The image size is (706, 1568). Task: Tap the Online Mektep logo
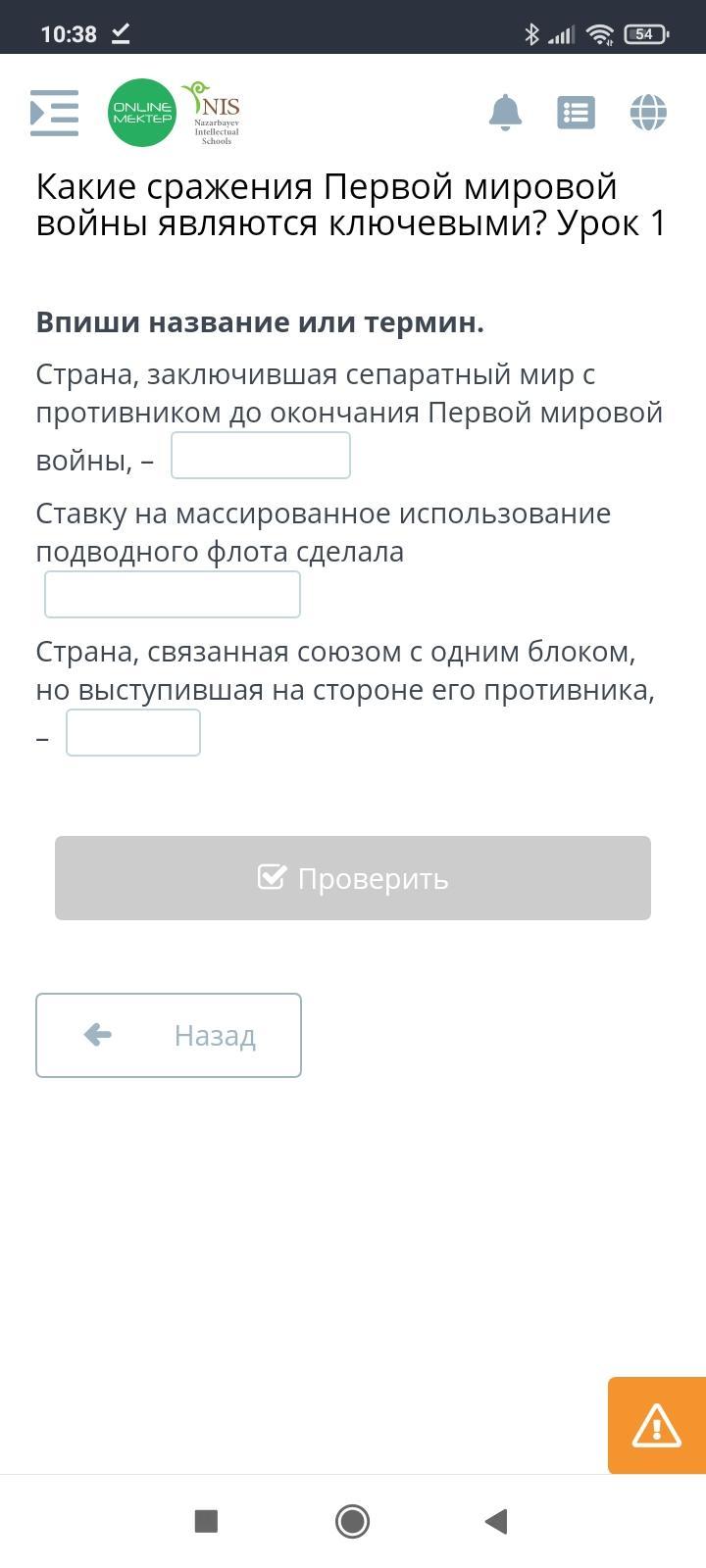pos(142,113)
